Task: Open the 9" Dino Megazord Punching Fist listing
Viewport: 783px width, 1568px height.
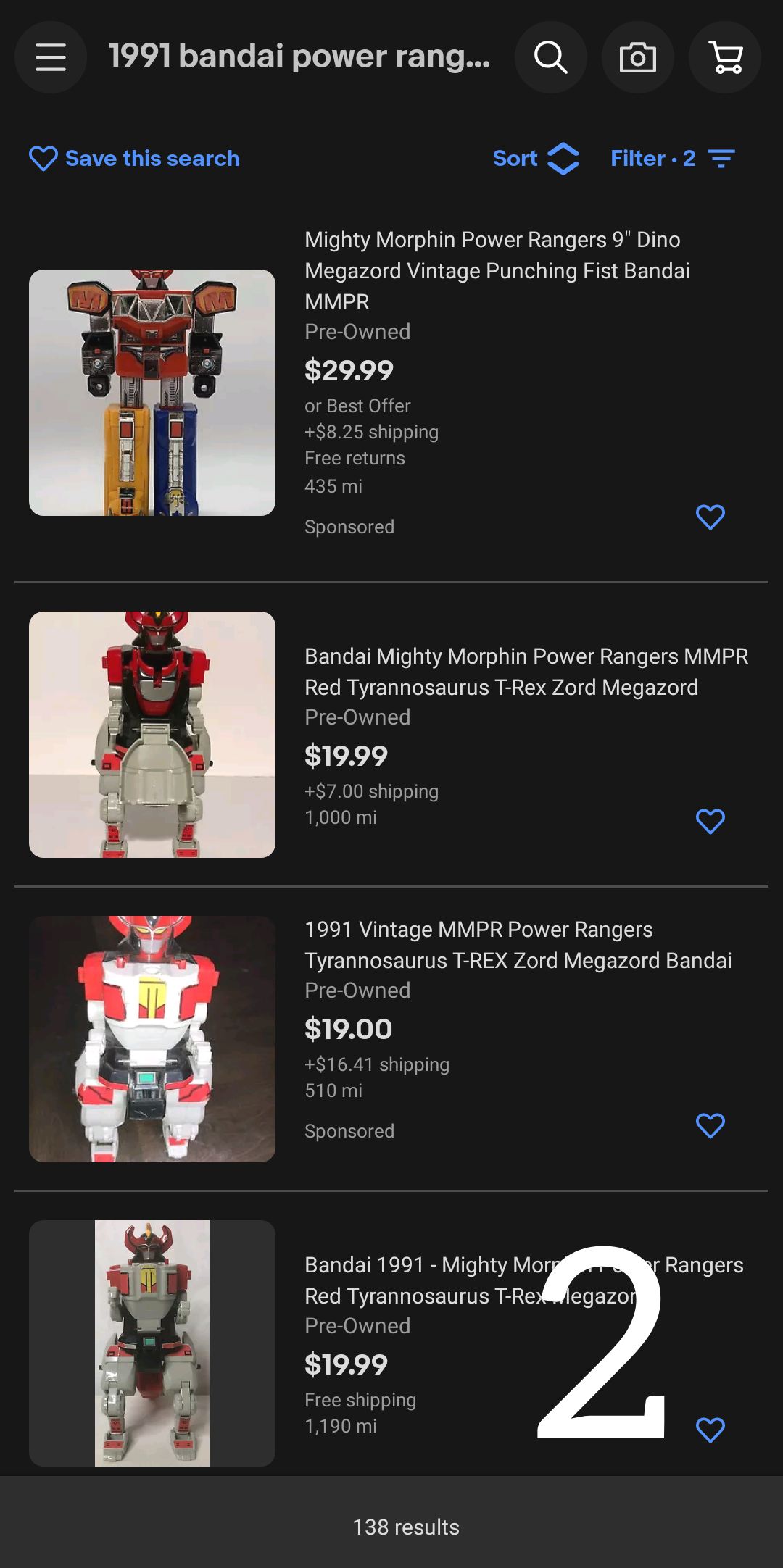Action: point(497,270)
